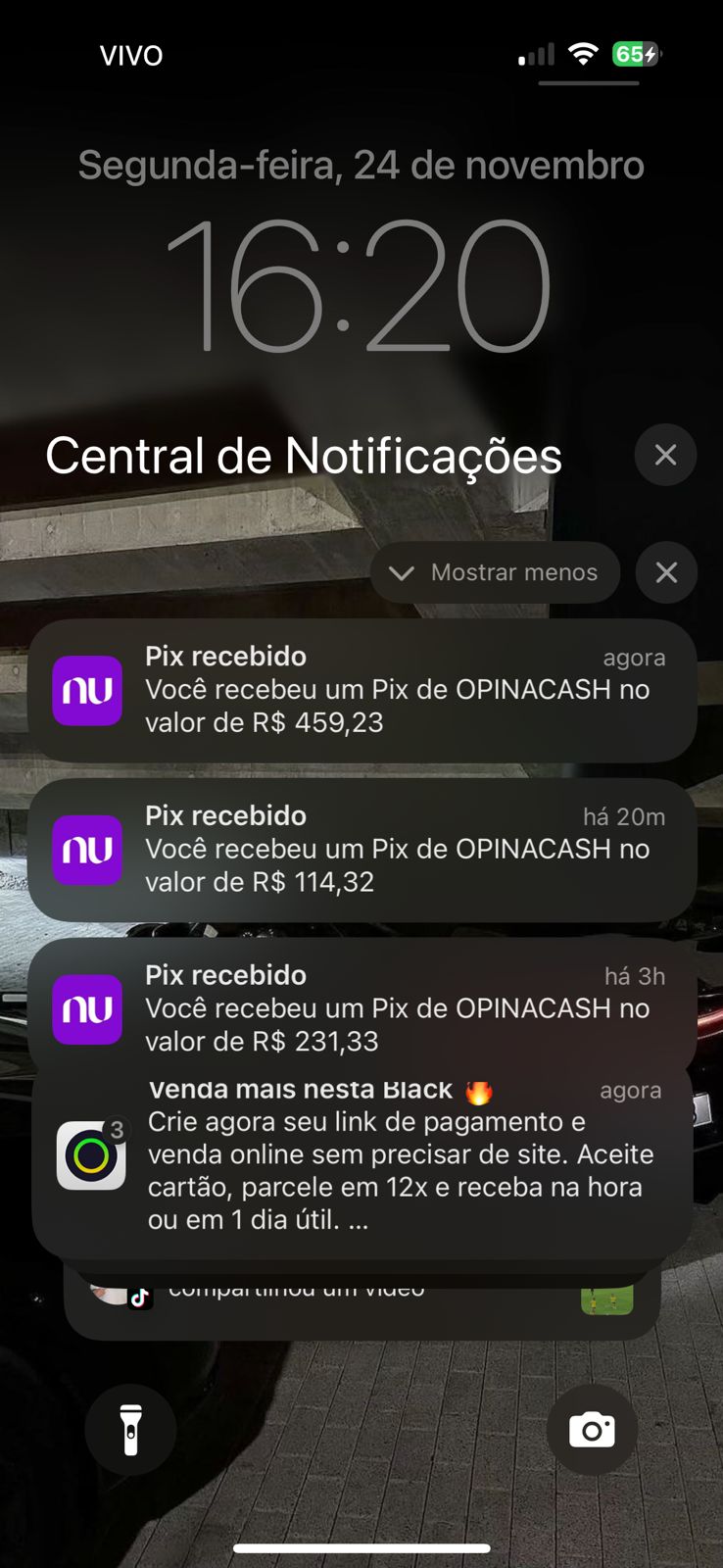Tap the cellular signal bars
This screenshot has width=723, height=1568.
click(x=532, y=55)
